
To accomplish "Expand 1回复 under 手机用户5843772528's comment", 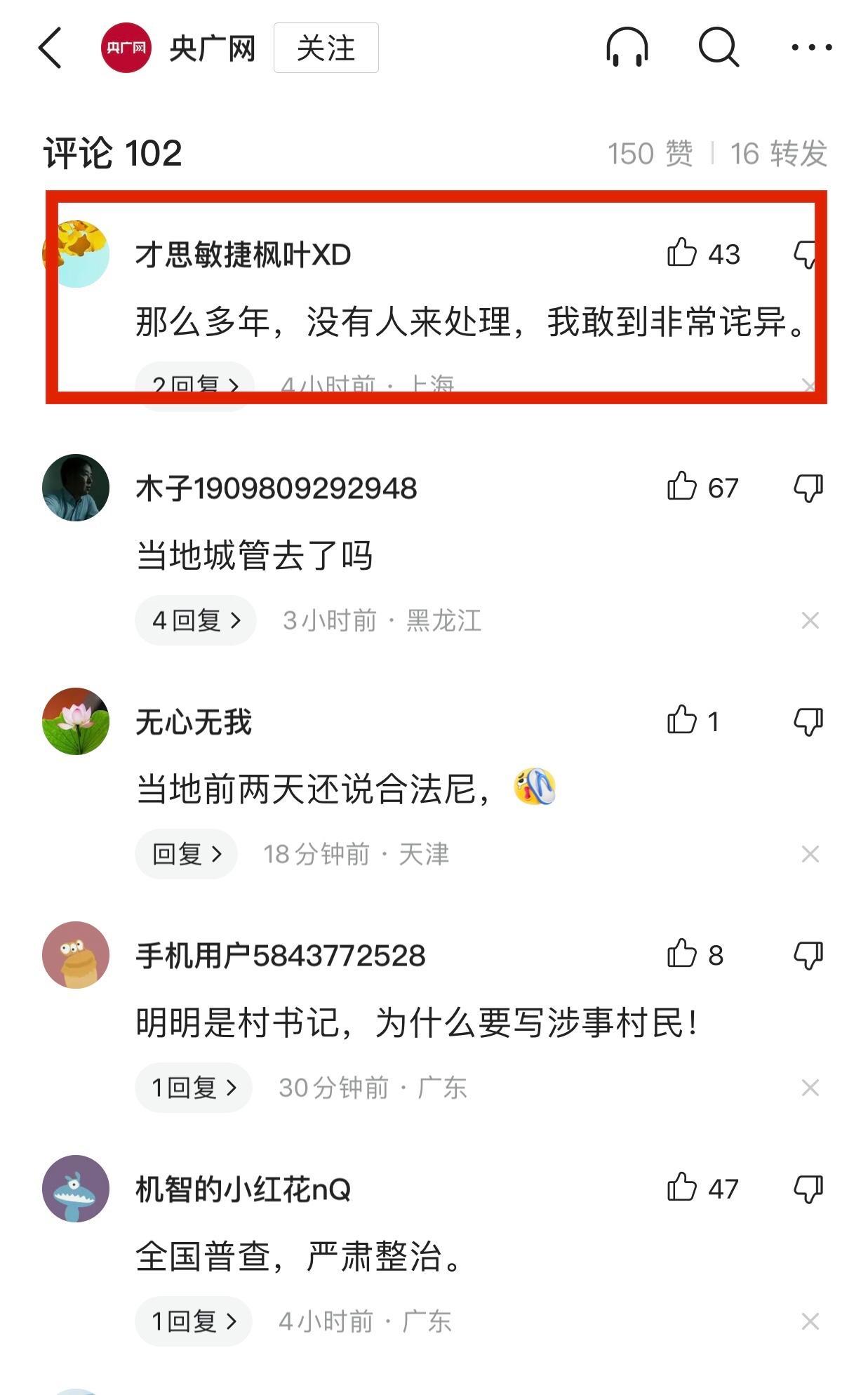I will pyautogui.click(x=193, y=1088).
